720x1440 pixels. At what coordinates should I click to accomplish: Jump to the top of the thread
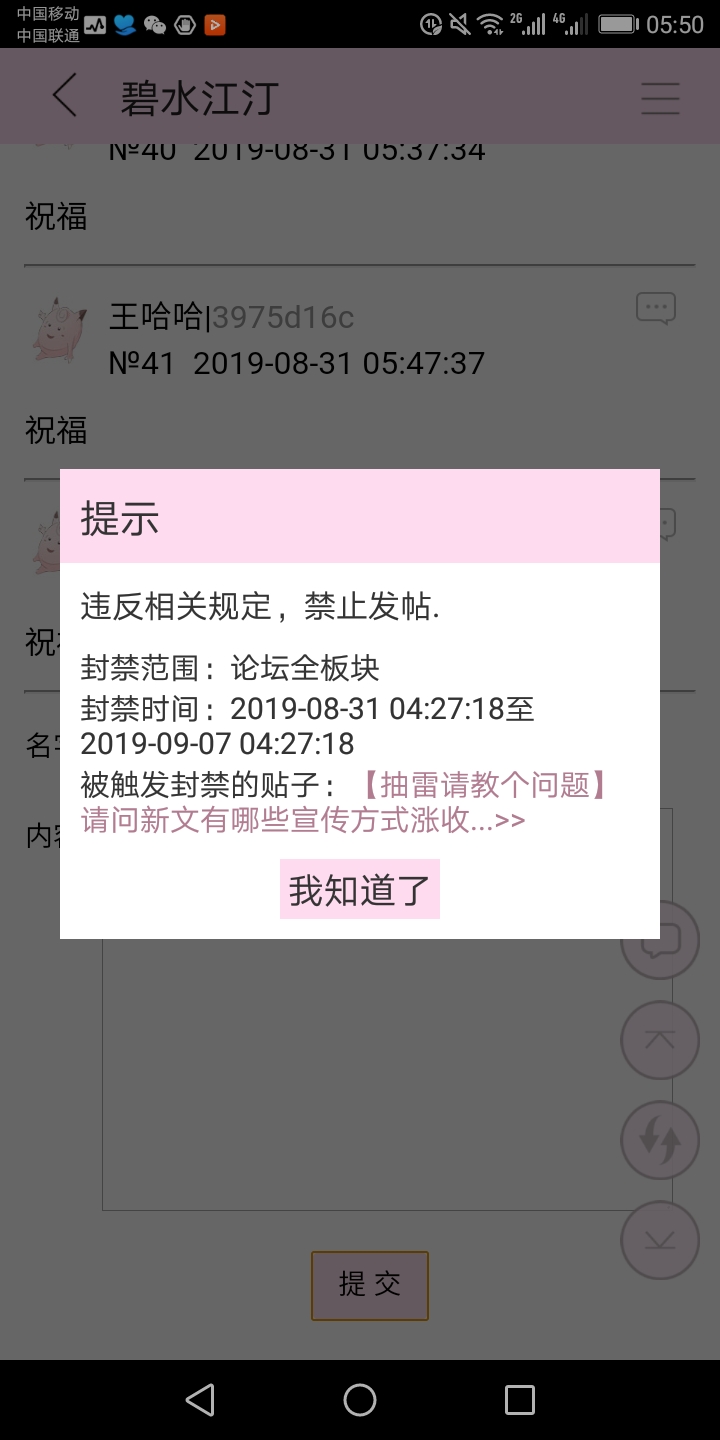659,1040
